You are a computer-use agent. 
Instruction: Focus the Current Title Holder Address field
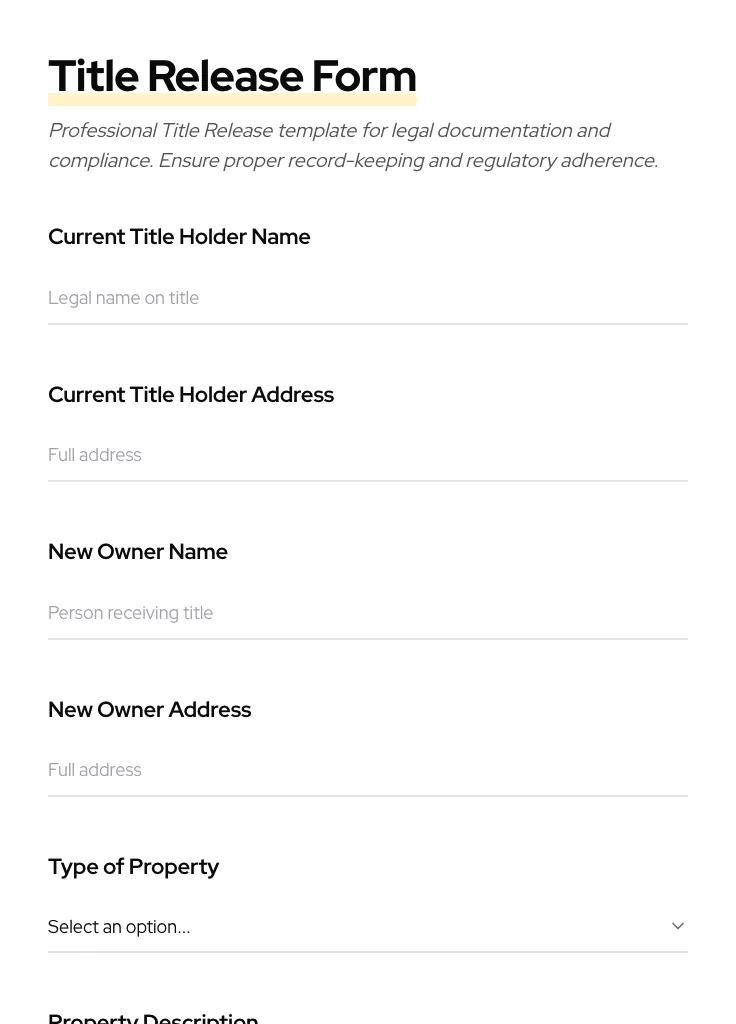(367, 455)
